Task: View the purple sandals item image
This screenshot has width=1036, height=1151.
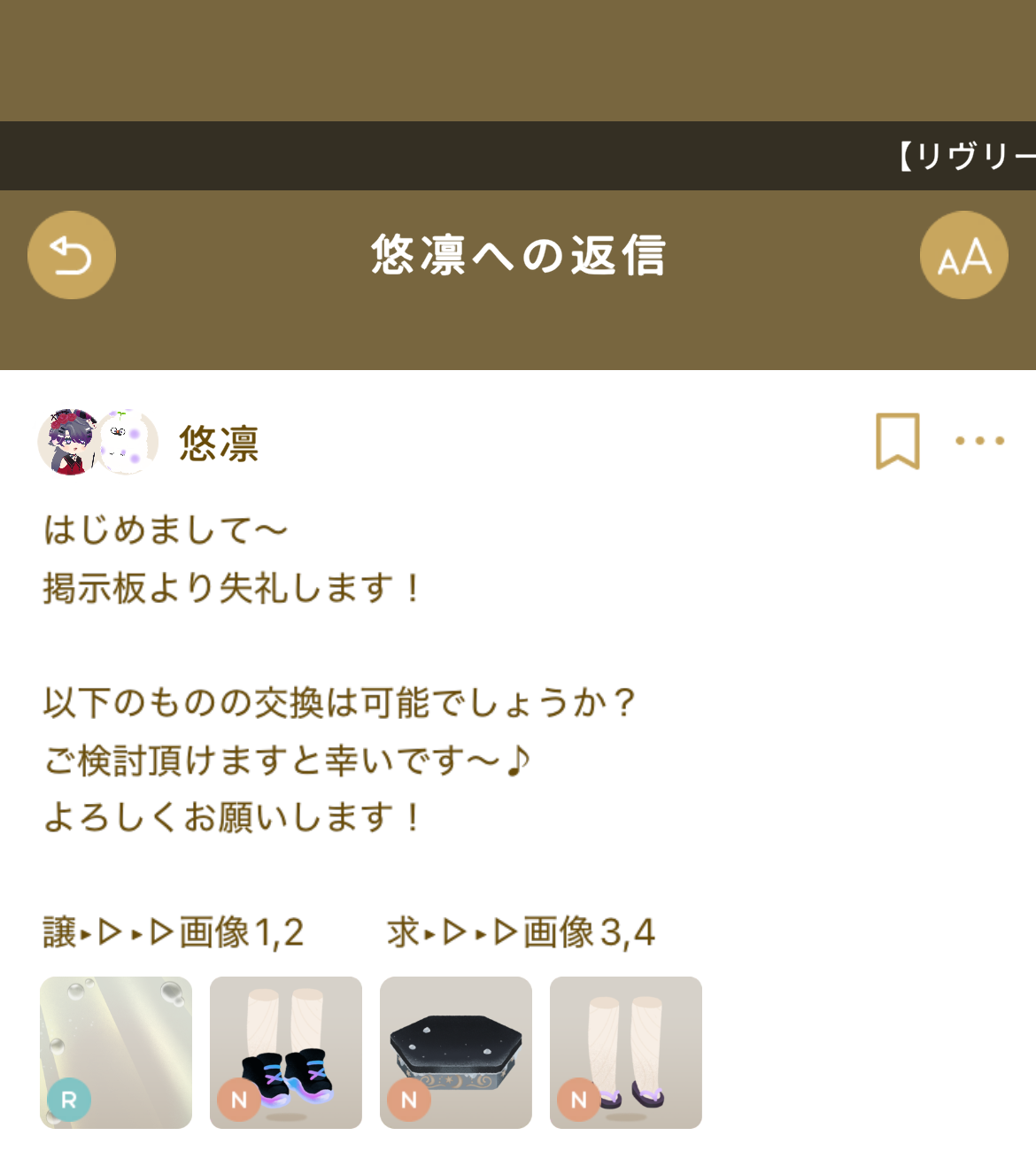Action: pyautogui.click(x=626, y=1052)
